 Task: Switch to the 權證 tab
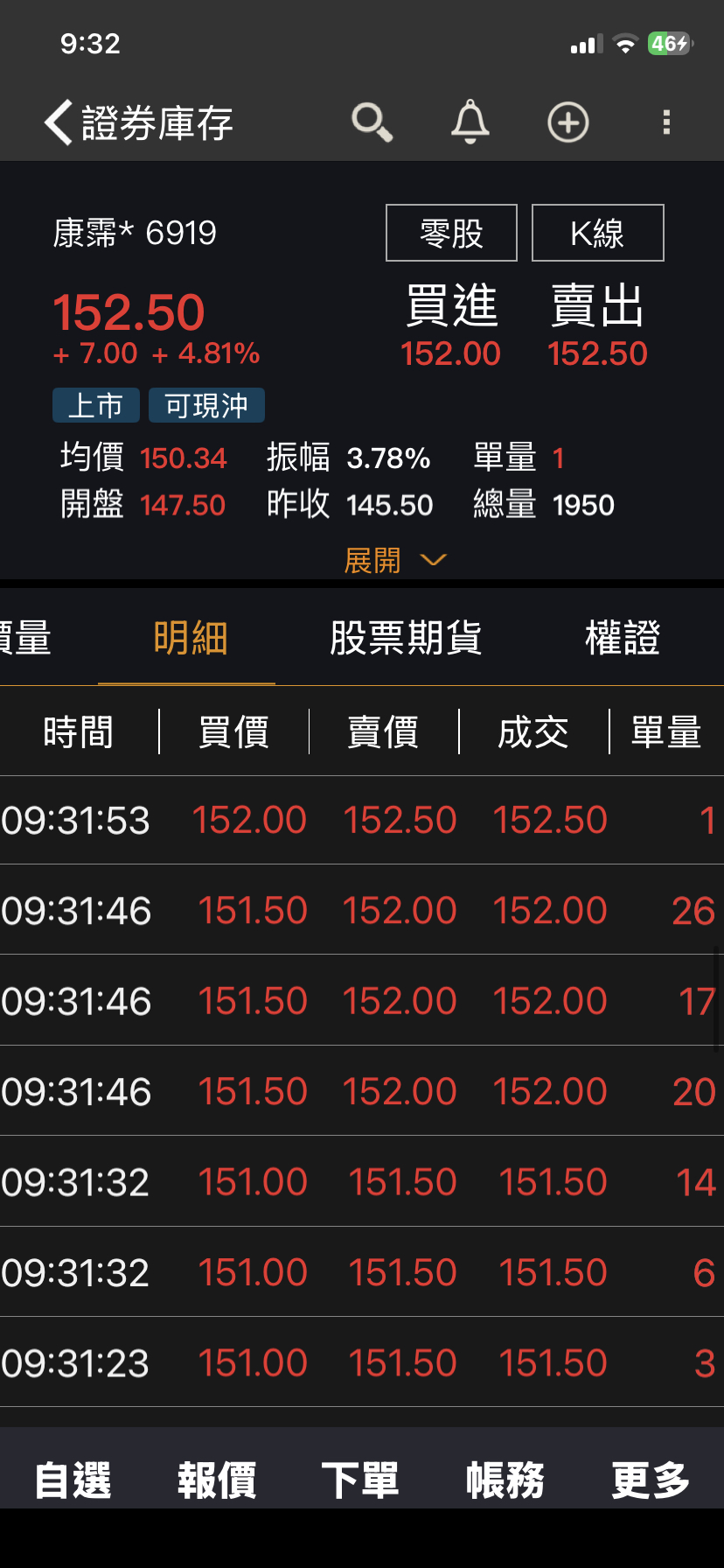[x=623, y=638]
